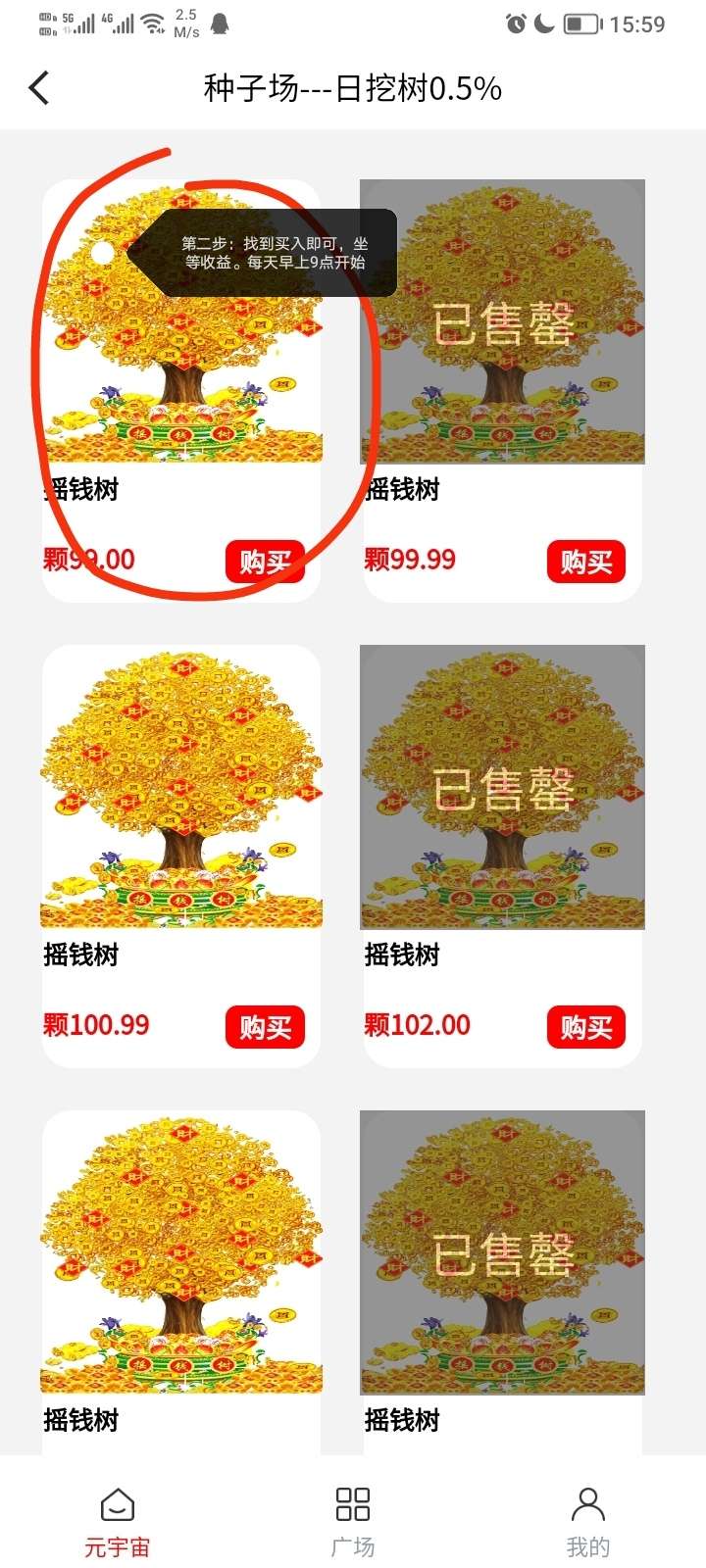The width and height of the screenshot is (706, 1568).
Task: Purchase the 100.99 money tree
Action: (x=265, y=1027)
